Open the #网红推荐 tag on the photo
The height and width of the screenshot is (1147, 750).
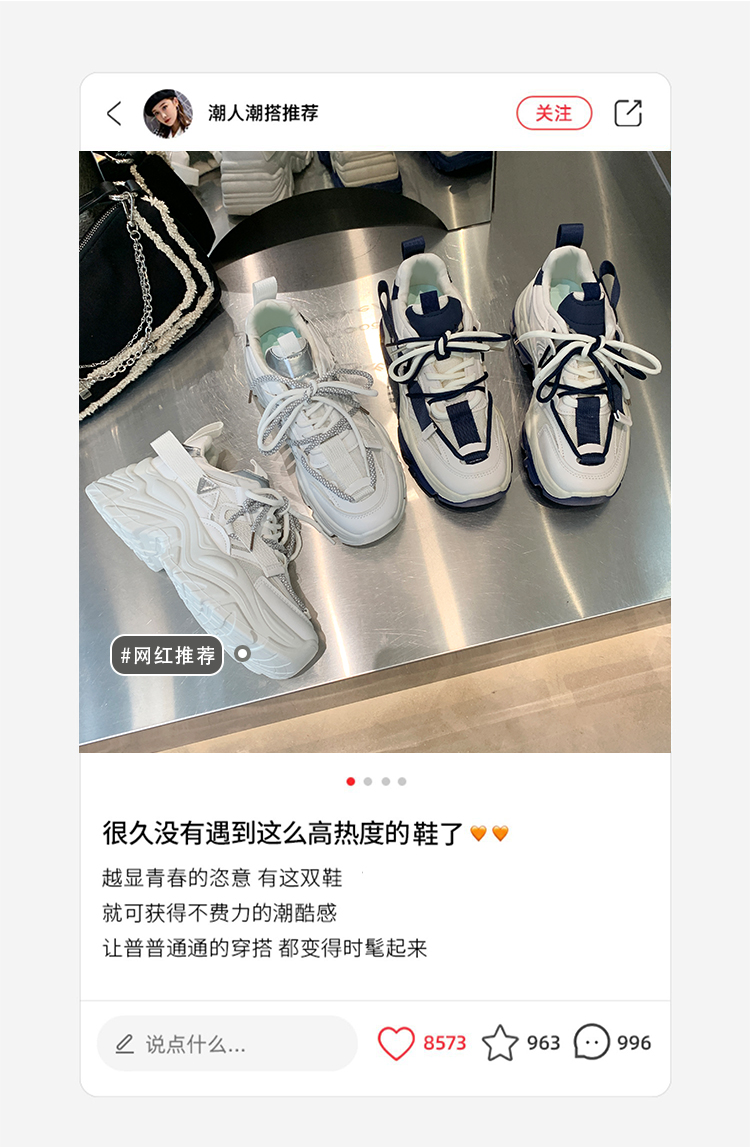tap(167, 656)
